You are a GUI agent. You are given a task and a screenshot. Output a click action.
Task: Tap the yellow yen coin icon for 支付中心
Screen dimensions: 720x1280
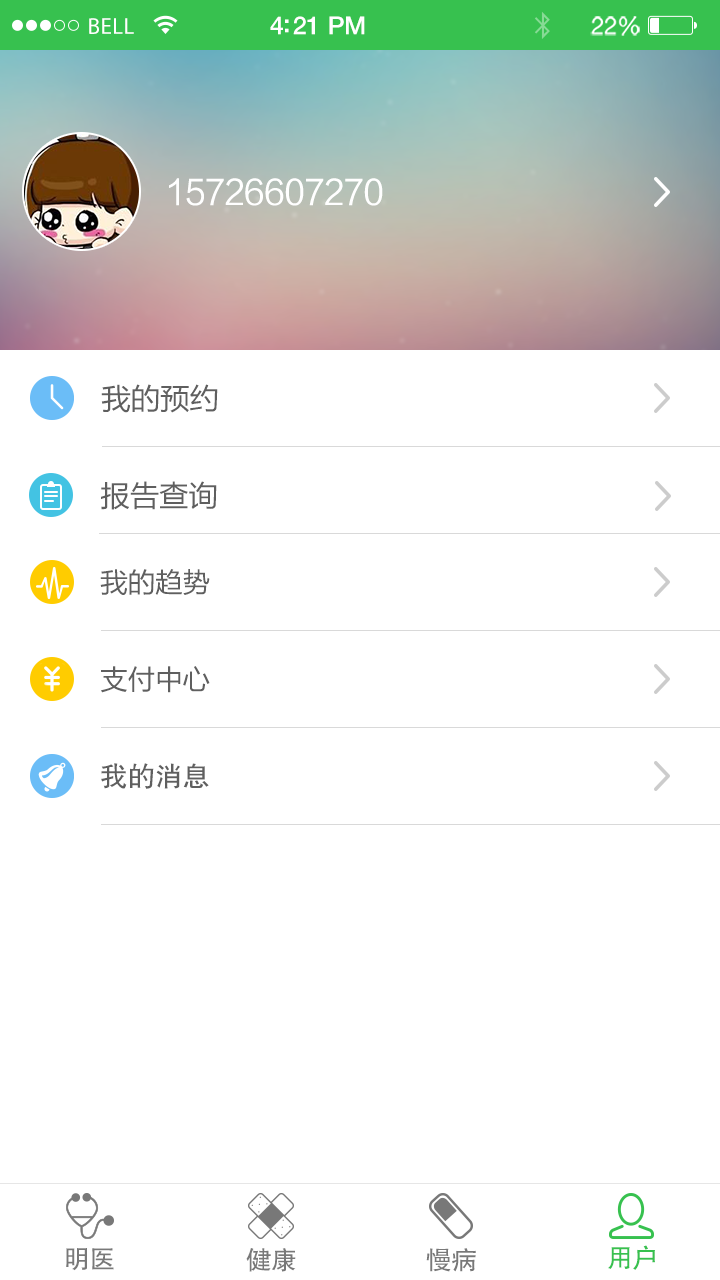(51, 679)
